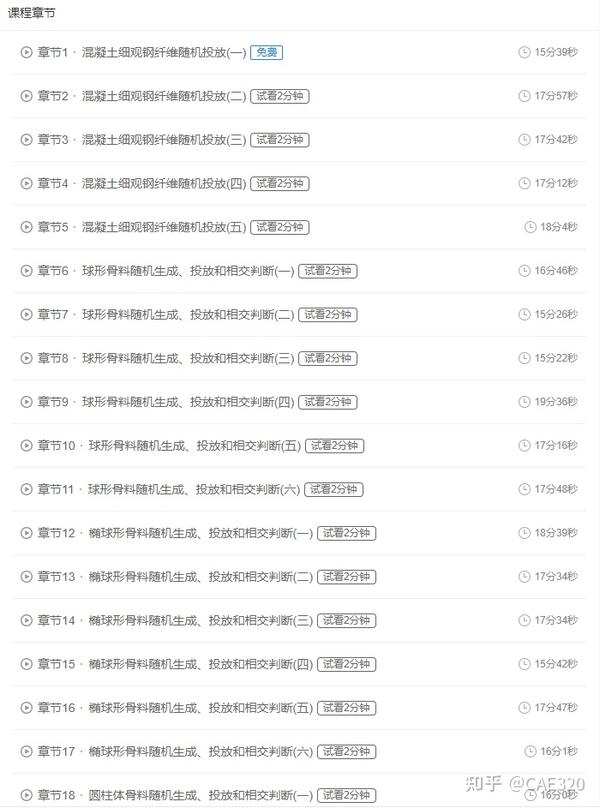Viewport: 600px width, 808px height.
Task: Tap the 试看2分钟 button on 章节11
Action: [334, 489]
